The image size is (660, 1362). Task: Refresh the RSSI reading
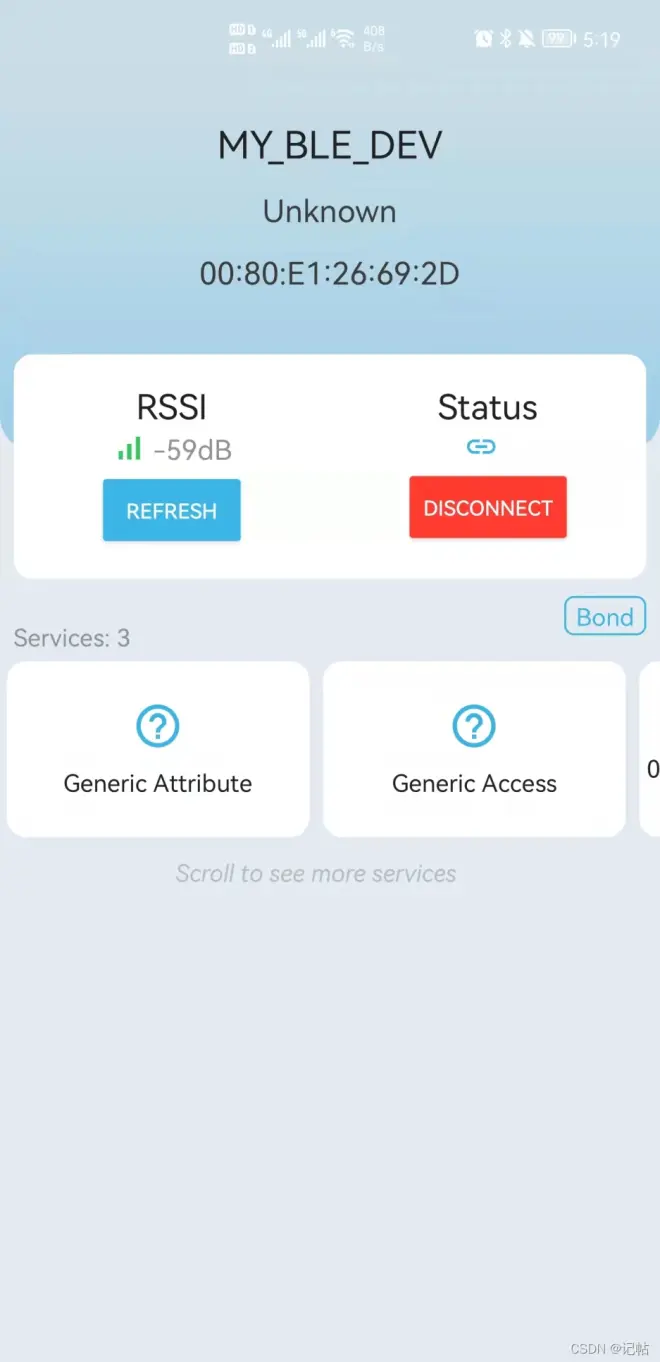pos(171,510)
